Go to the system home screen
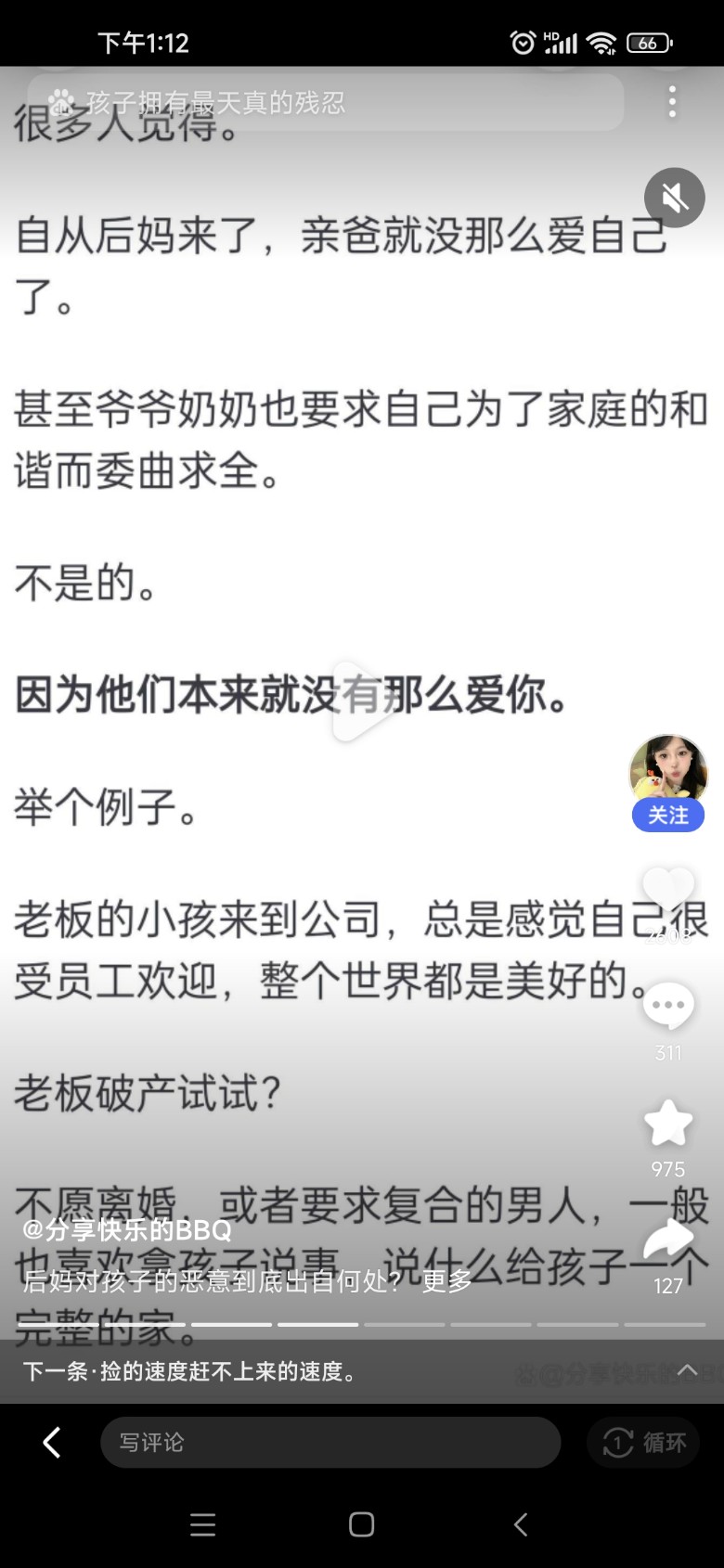 (x=361, y=1524)
